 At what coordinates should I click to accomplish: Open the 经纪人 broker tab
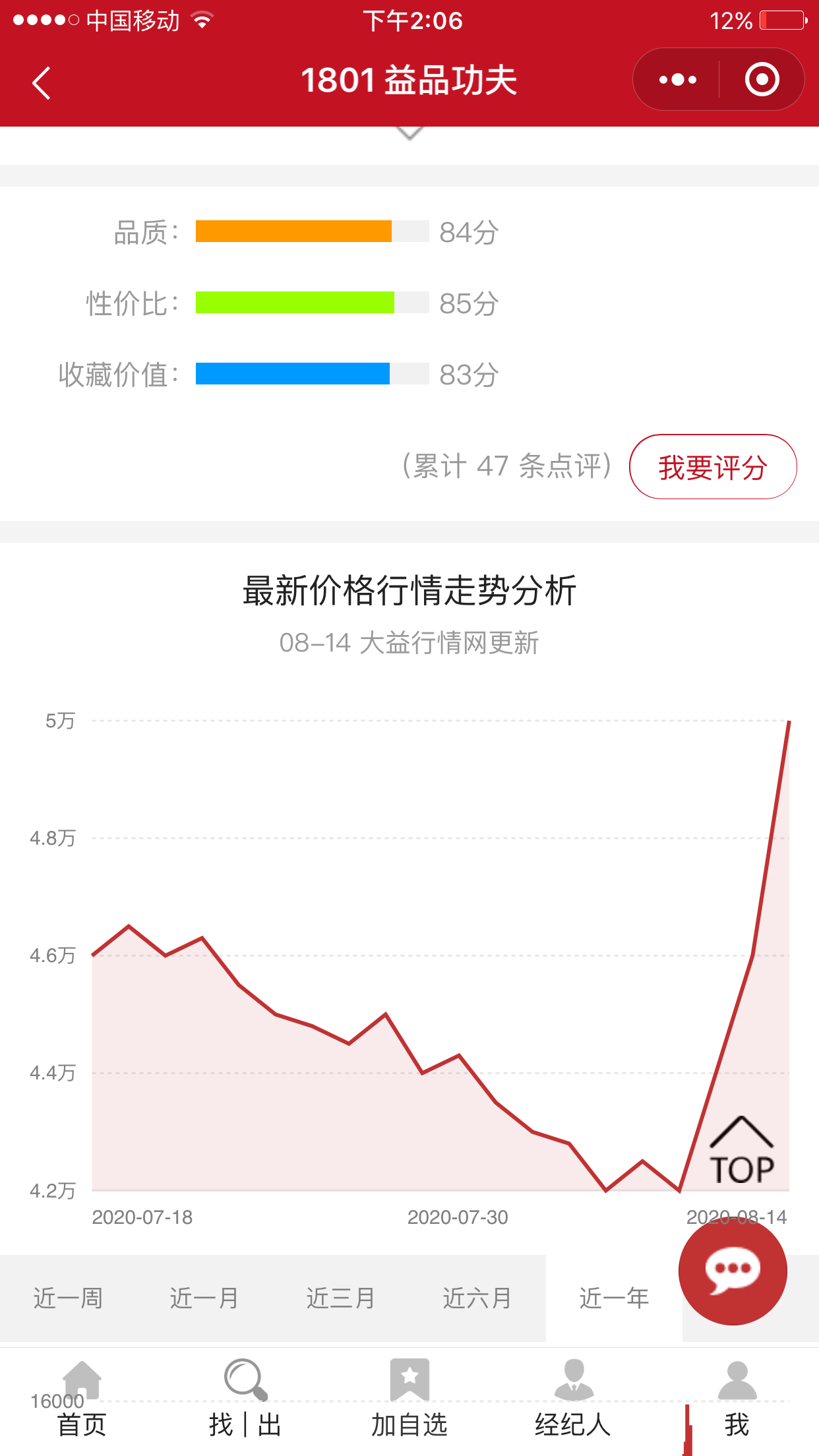point(573,1399)
